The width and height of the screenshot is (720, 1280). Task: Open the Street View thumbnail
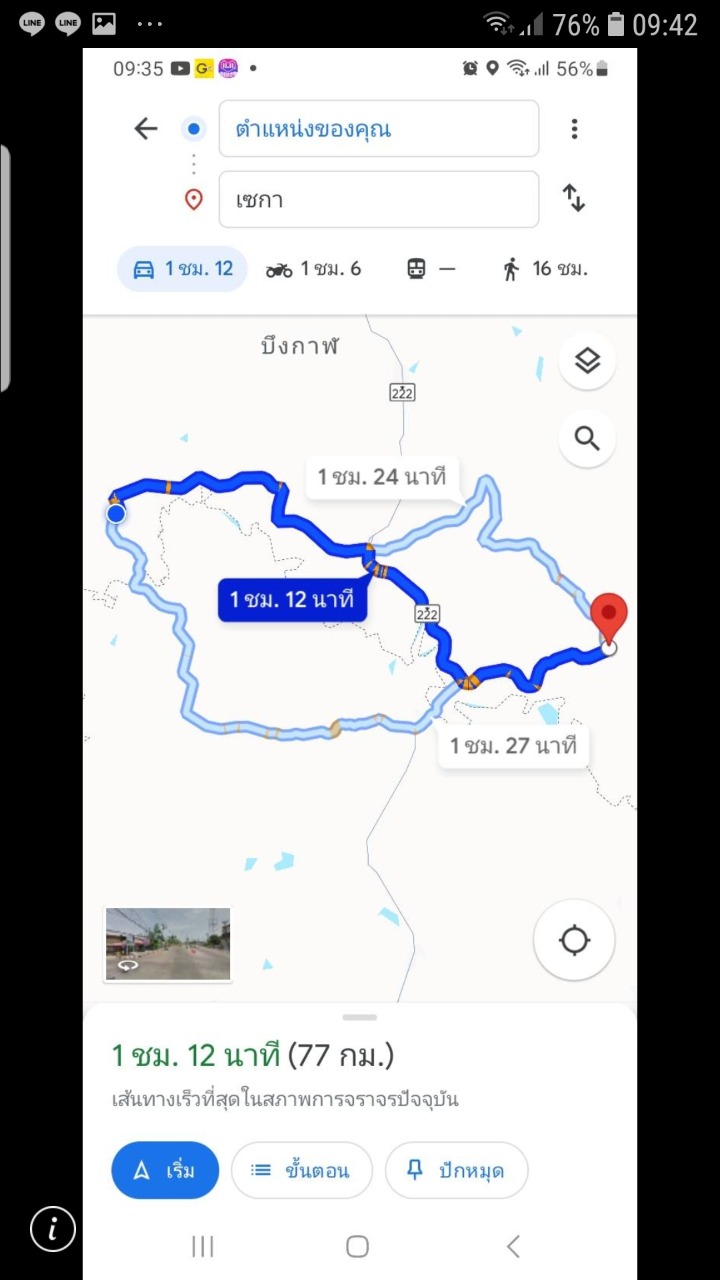coord(168,944)
